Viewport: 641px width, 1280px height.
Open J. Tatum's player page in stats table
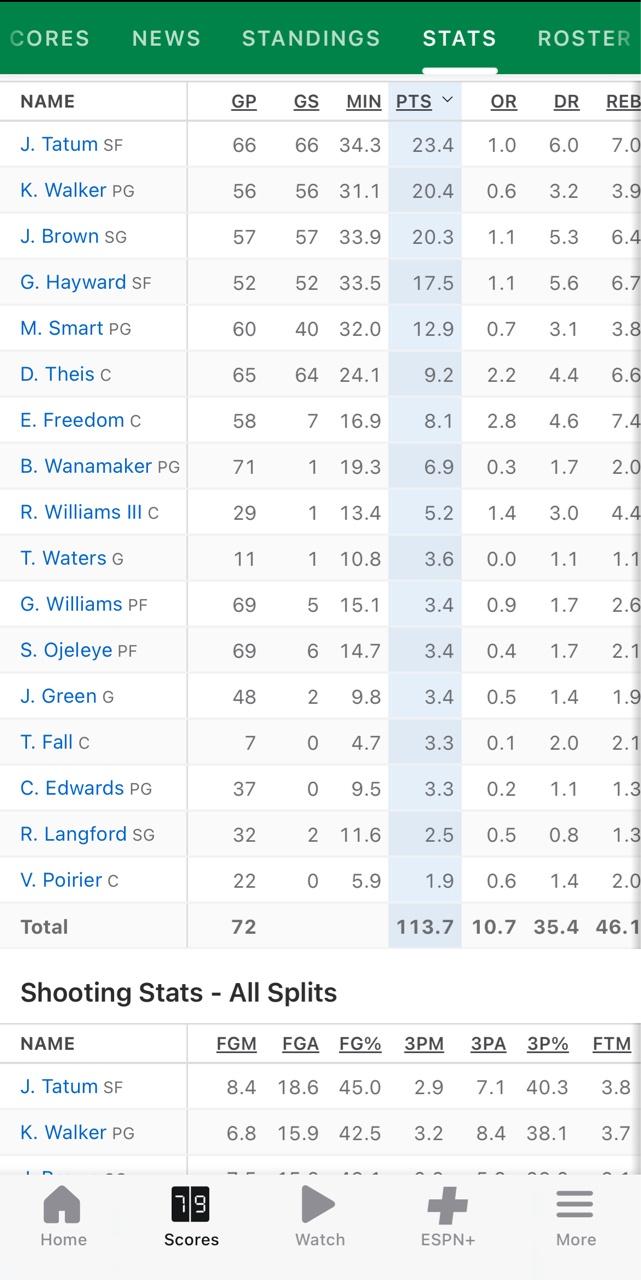coord(59,144)
